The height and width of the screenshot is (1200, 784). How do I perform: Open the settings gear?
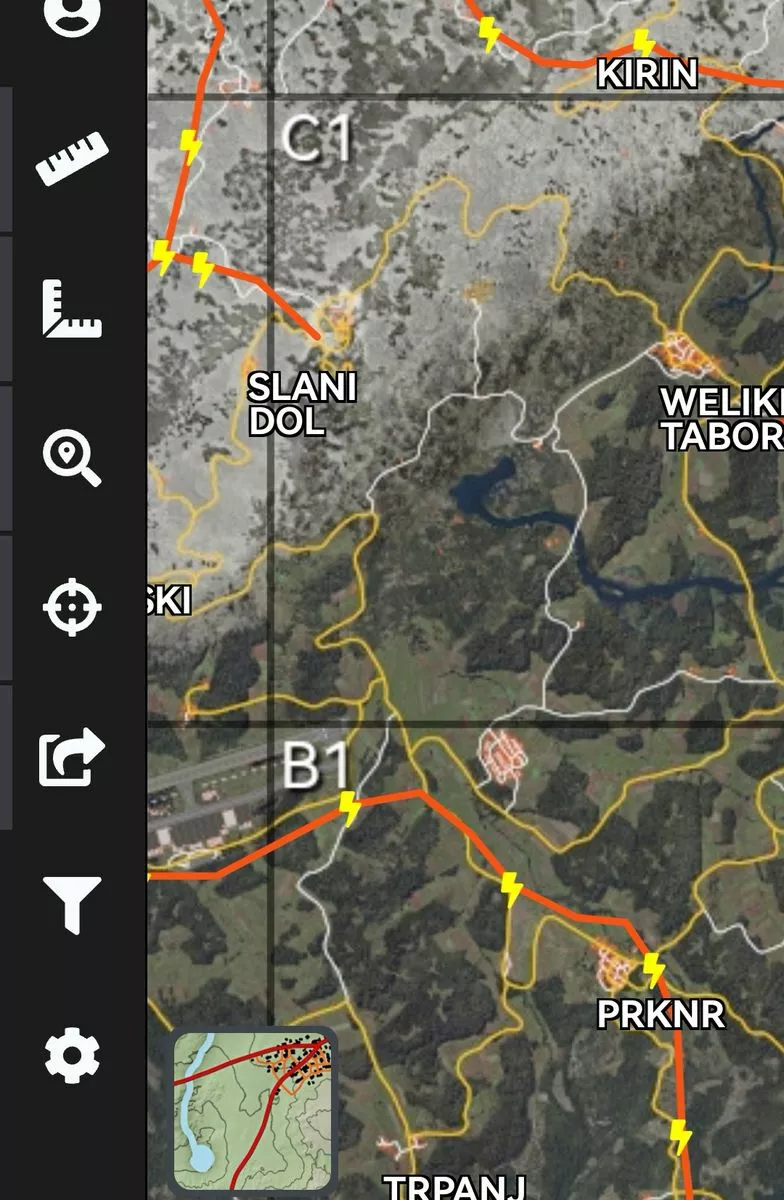72,1056
